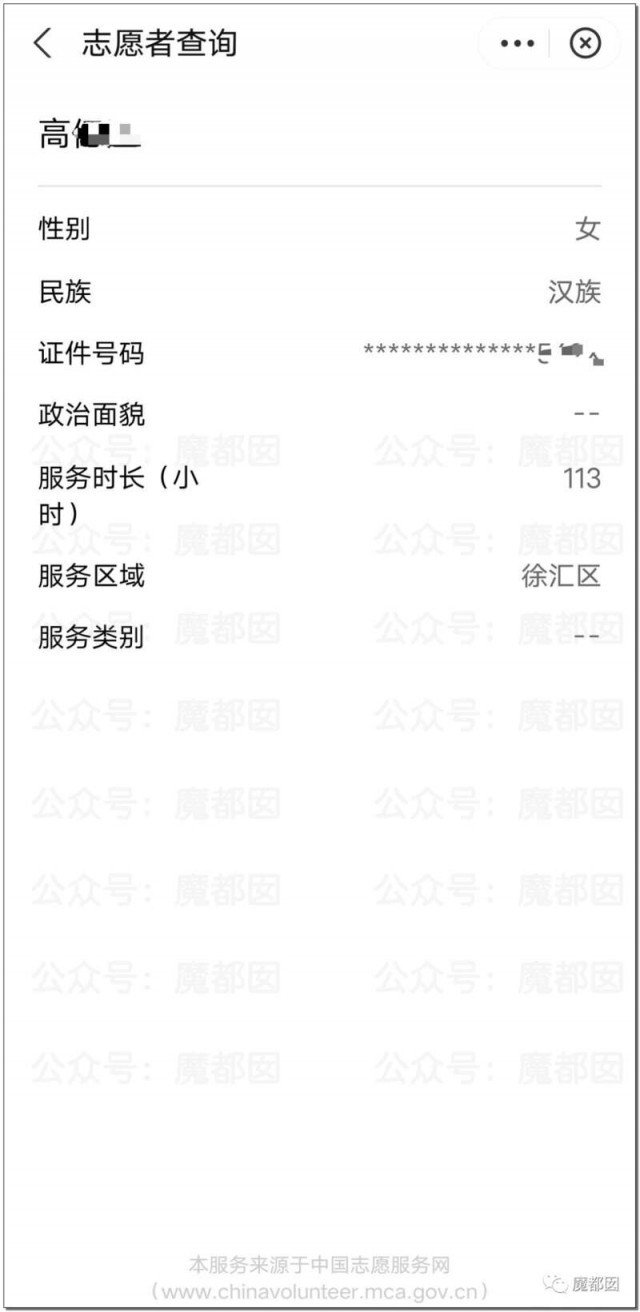The width and height of the screenshot is (640, 1312).
Task: Close the mini program
Action: [x=585, y=44]
